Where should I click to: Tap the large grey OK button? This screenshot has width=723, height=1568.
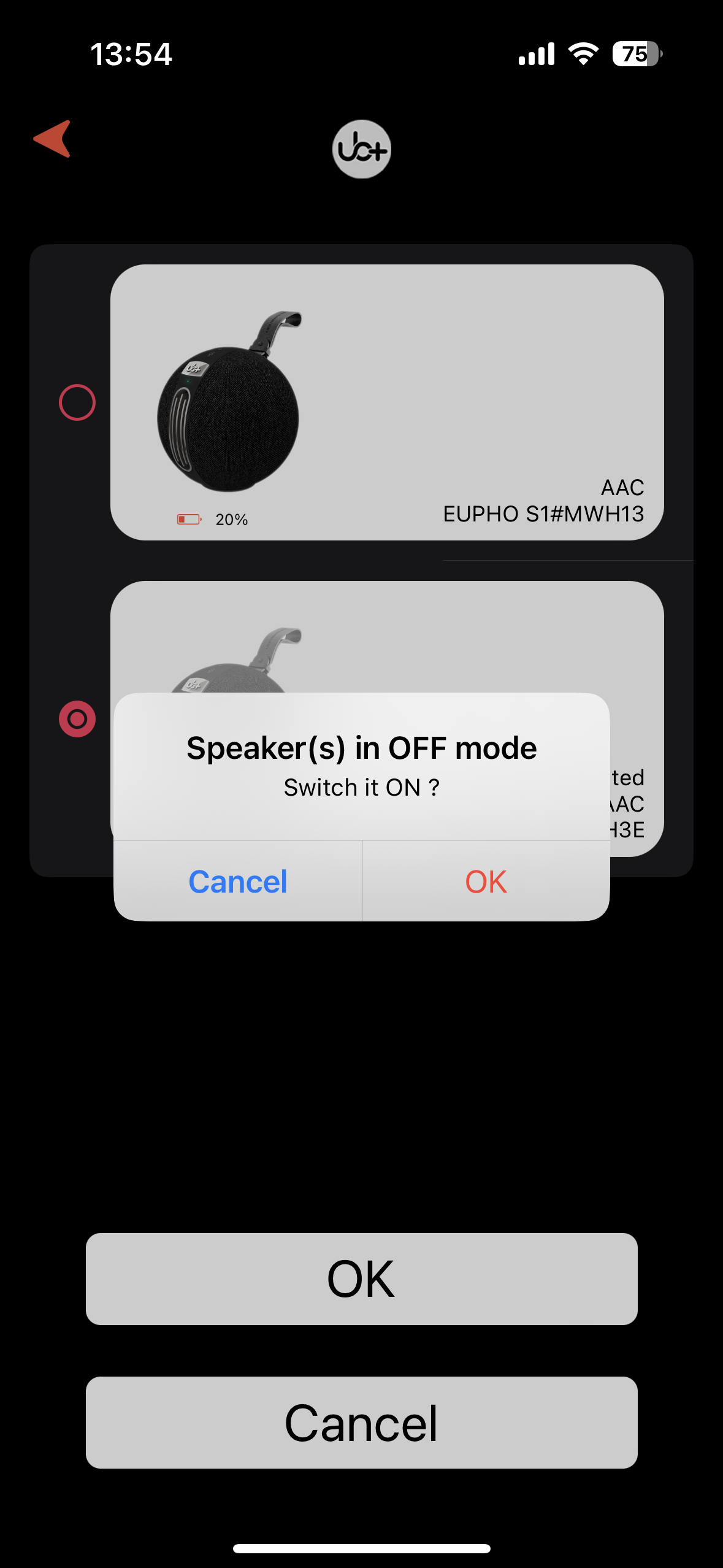[x=361, y=1279]
